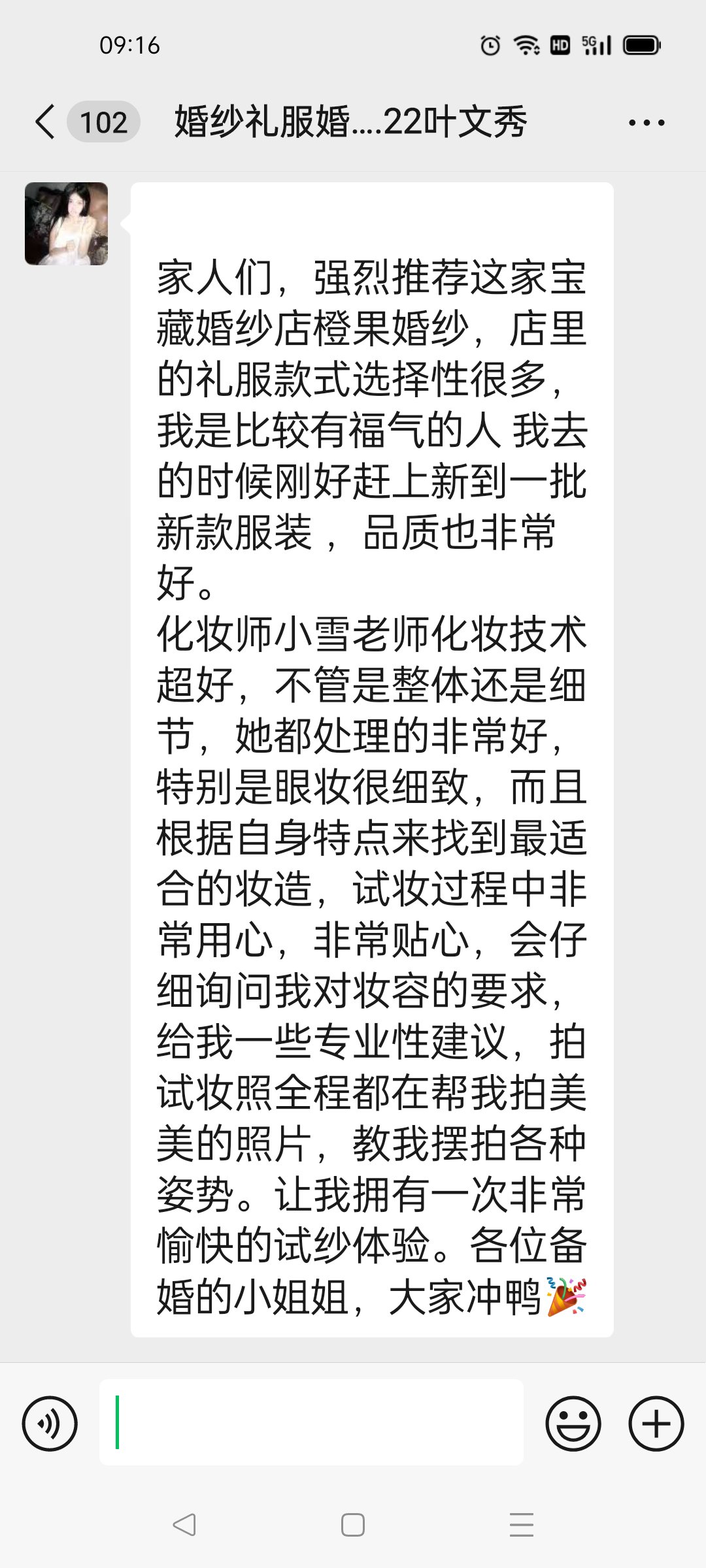Open the chat's three-dot menu
Viewport: 706px width, 1568px height.
647,123
